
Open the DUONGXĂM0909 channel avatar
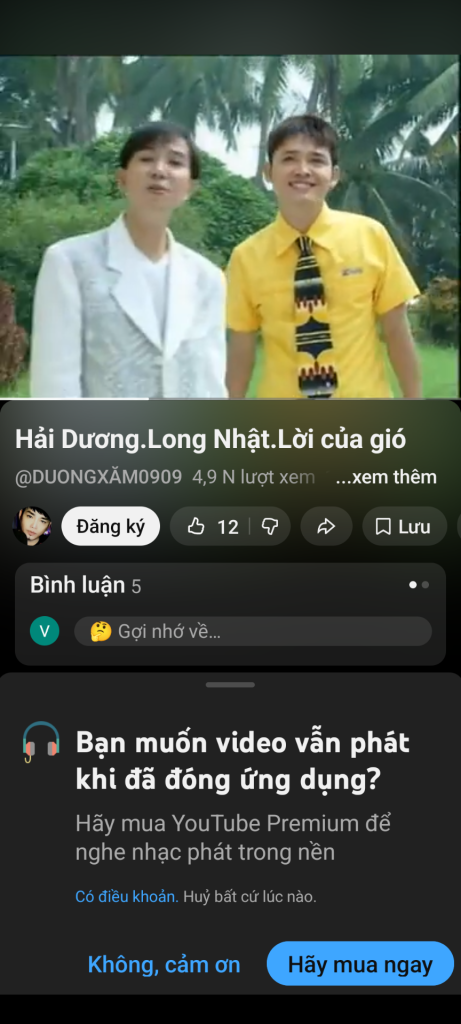pos(32,526)
